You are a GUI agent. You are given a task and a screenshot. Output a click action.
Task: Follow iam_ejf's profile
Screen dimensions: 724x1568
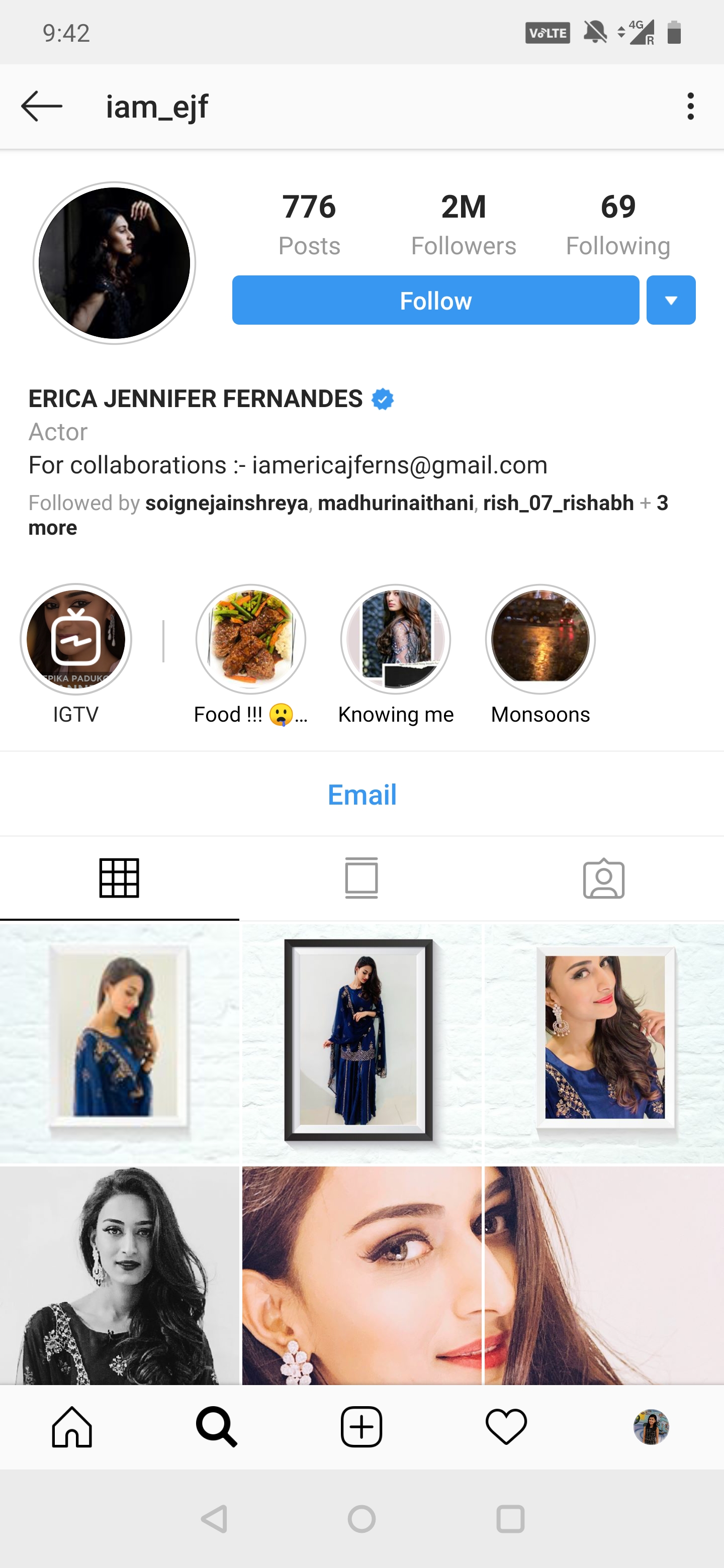pyautogui.click(x=435, y=300)
